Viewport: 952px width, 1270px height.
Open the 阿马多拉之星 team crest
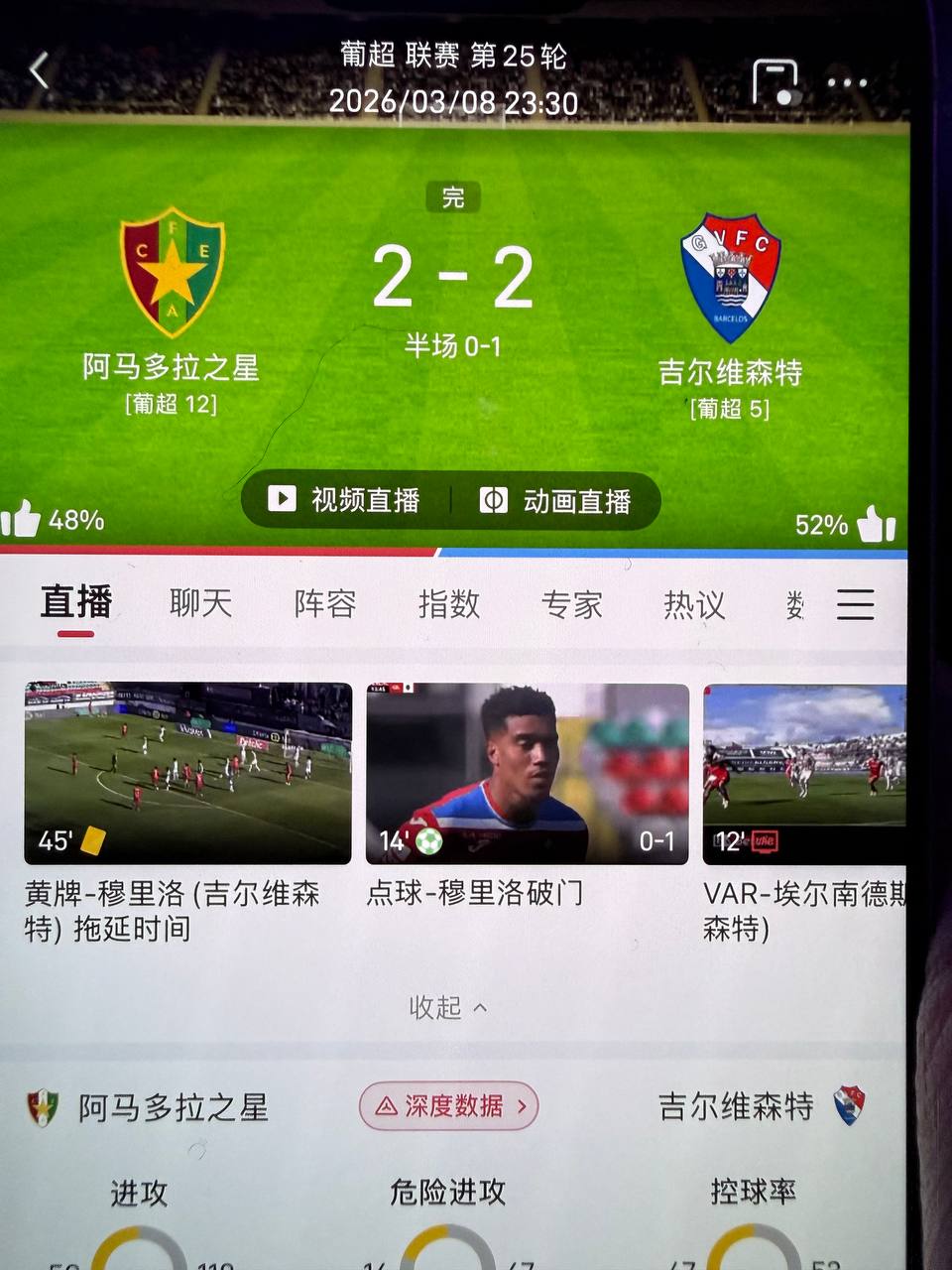coord(172,273)
